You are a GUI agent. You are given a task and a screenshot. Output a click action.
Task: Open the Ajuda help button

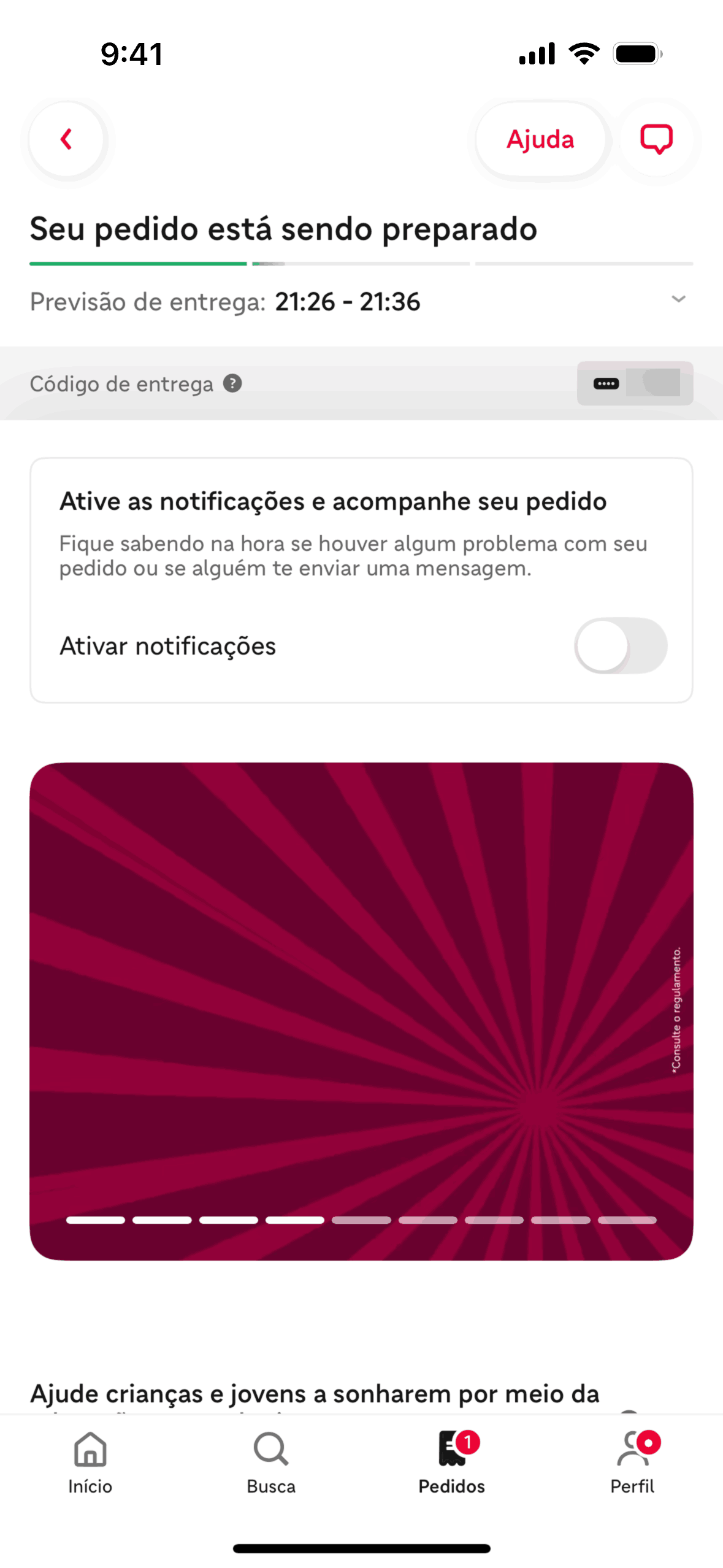click(540, 139)
